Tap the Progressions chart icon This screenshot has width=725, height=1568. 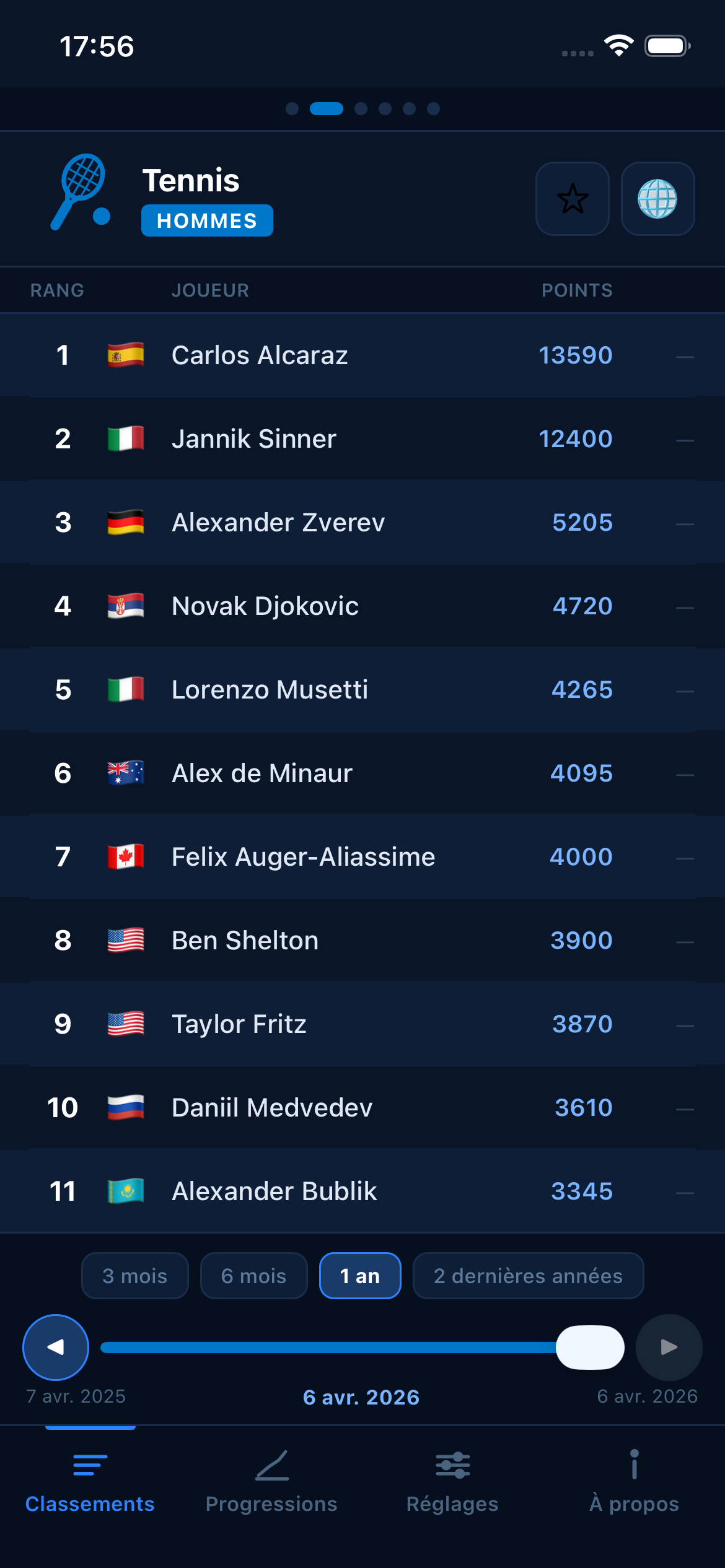point(273,1466)
